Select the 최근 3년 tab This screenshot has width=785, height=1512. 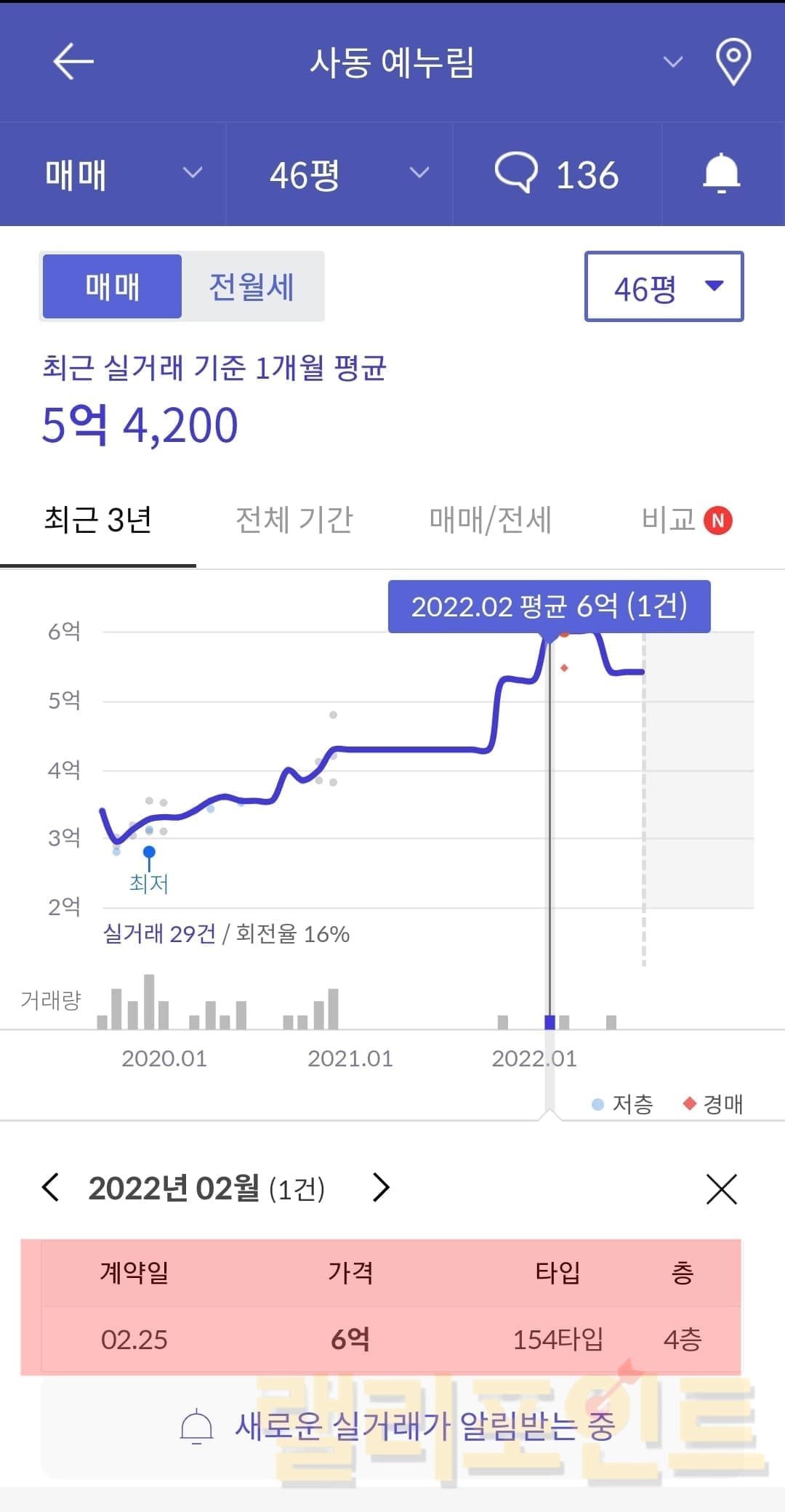(98, 520)
